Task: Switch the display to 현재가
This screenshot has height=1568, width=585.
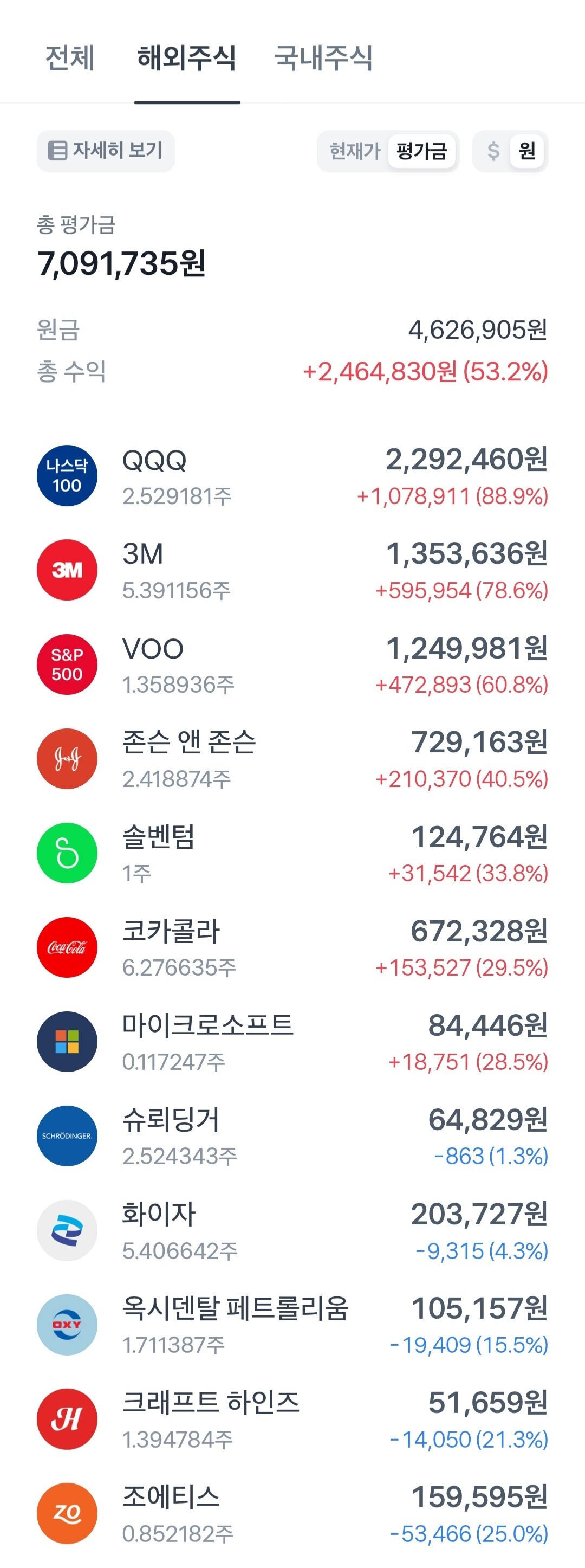Action: pyautogui.click(x=355, y=151)
